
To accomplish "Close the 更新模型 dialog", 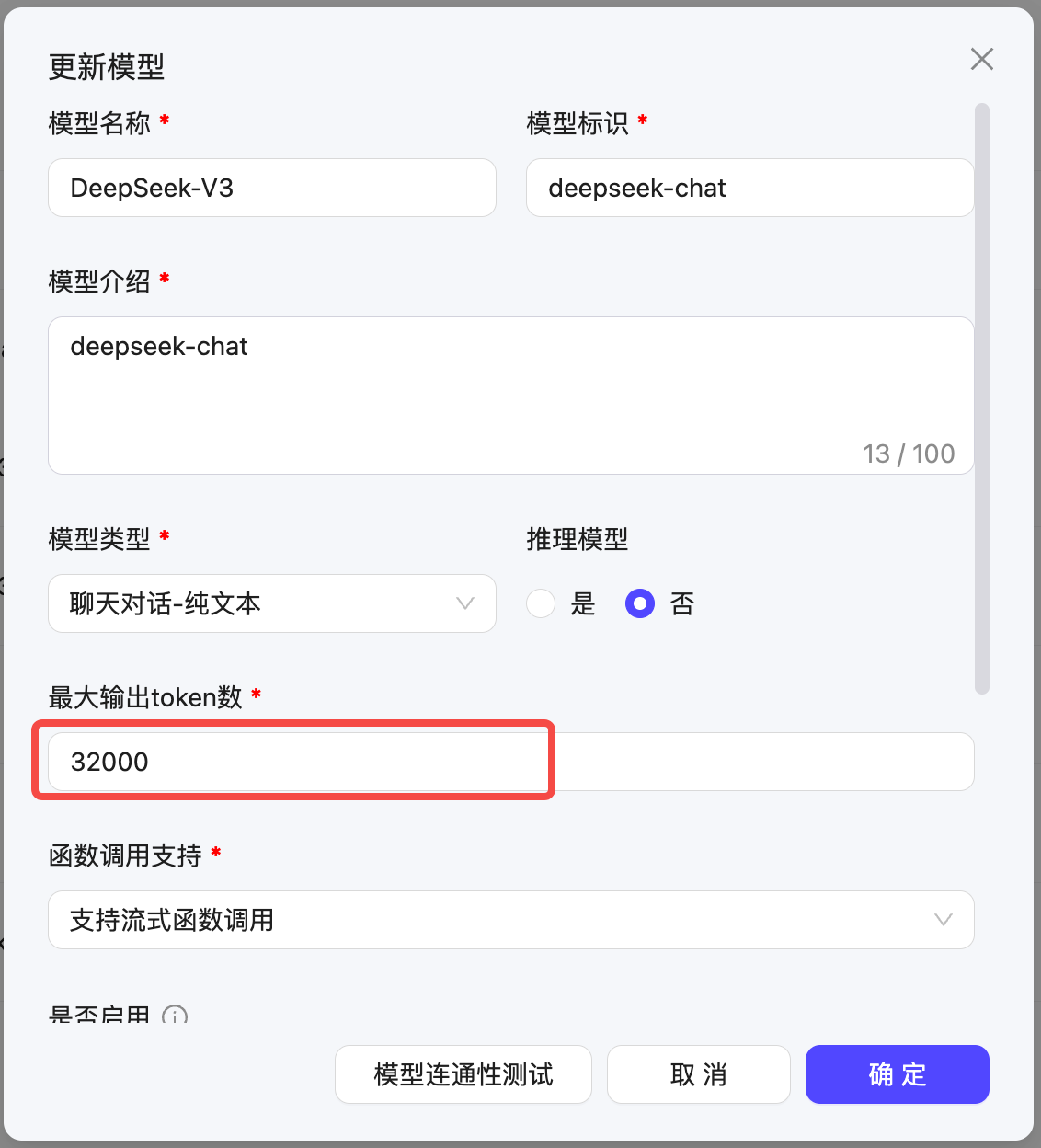I will (981, 60).
